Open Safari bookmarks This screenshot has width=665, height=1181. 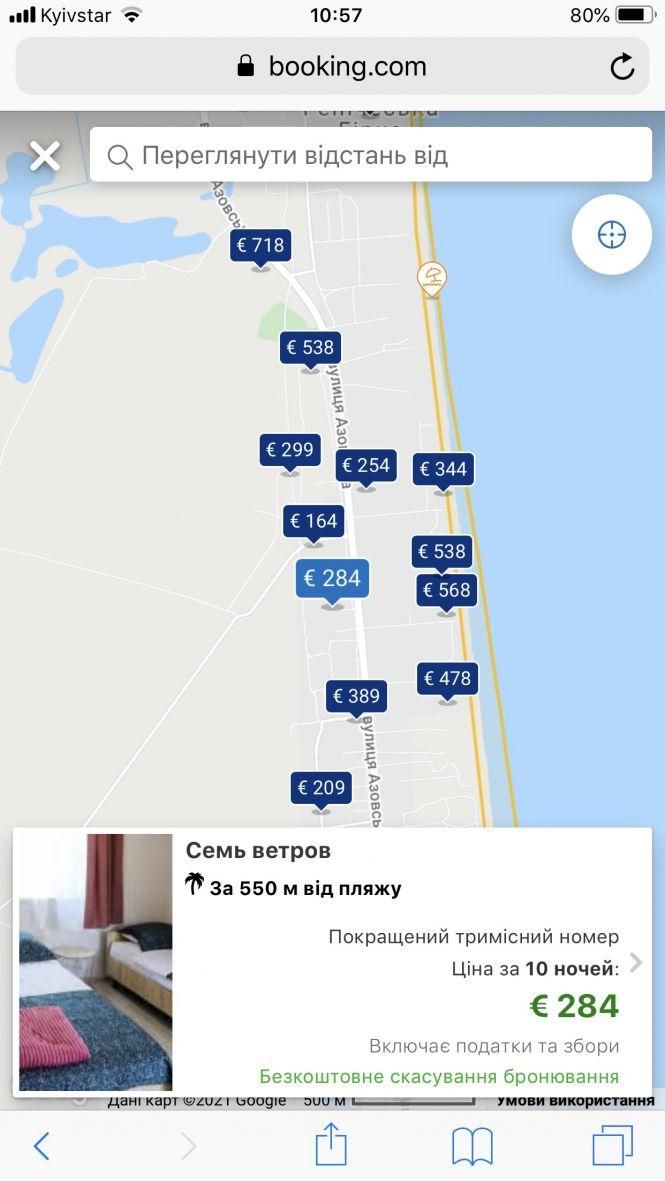[472, 1146]
